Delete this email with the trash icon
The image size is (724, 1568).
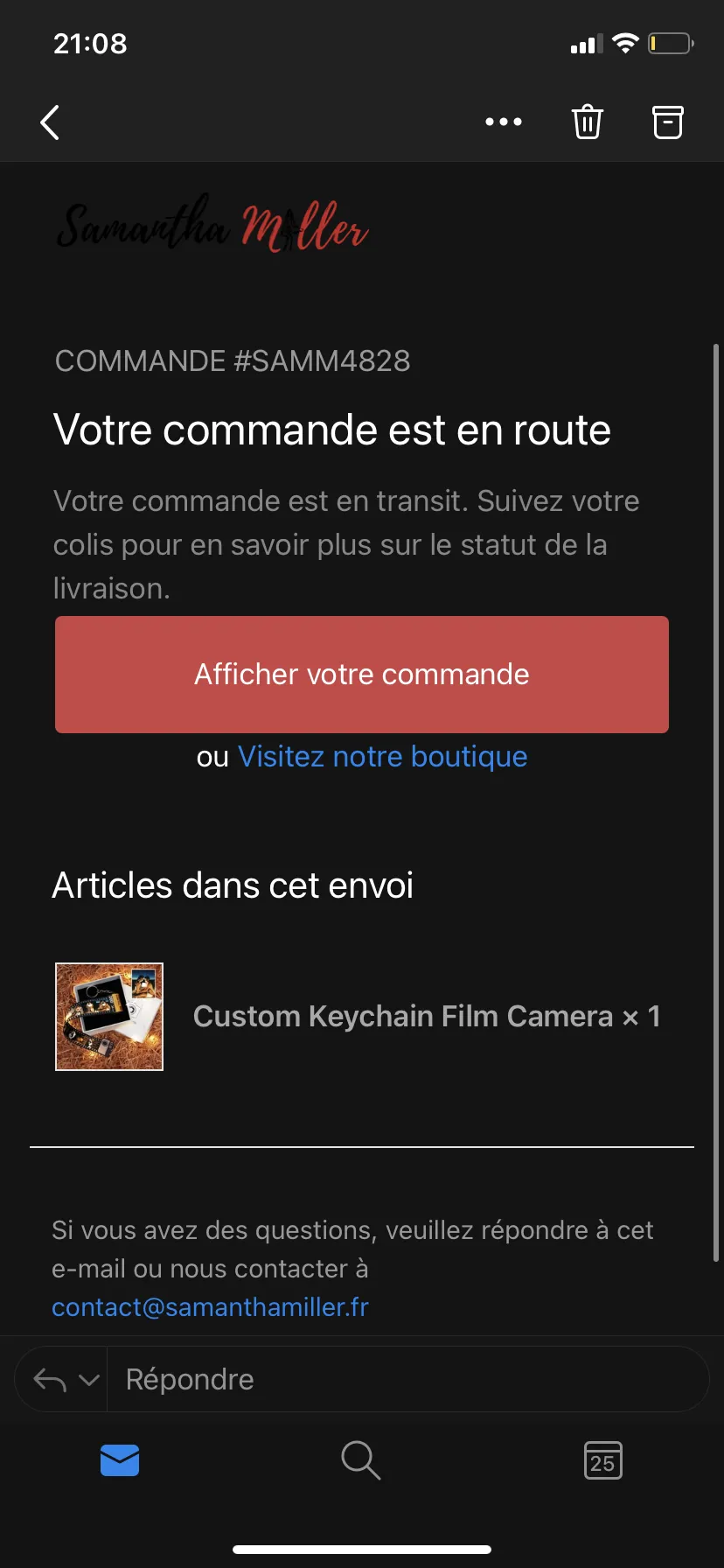coord(588,122)
